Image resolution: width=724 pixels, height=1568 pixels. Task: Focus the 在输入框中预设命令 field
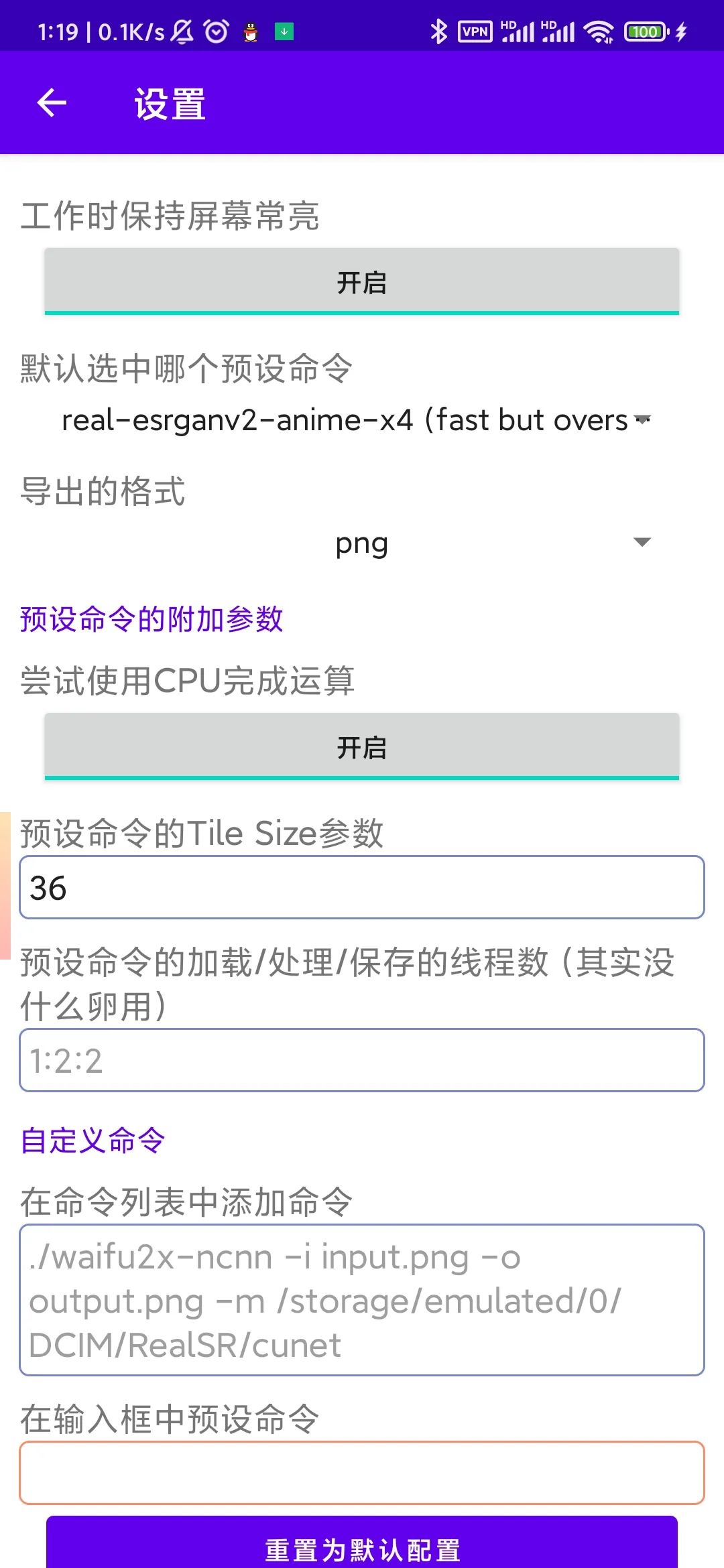362,1472
